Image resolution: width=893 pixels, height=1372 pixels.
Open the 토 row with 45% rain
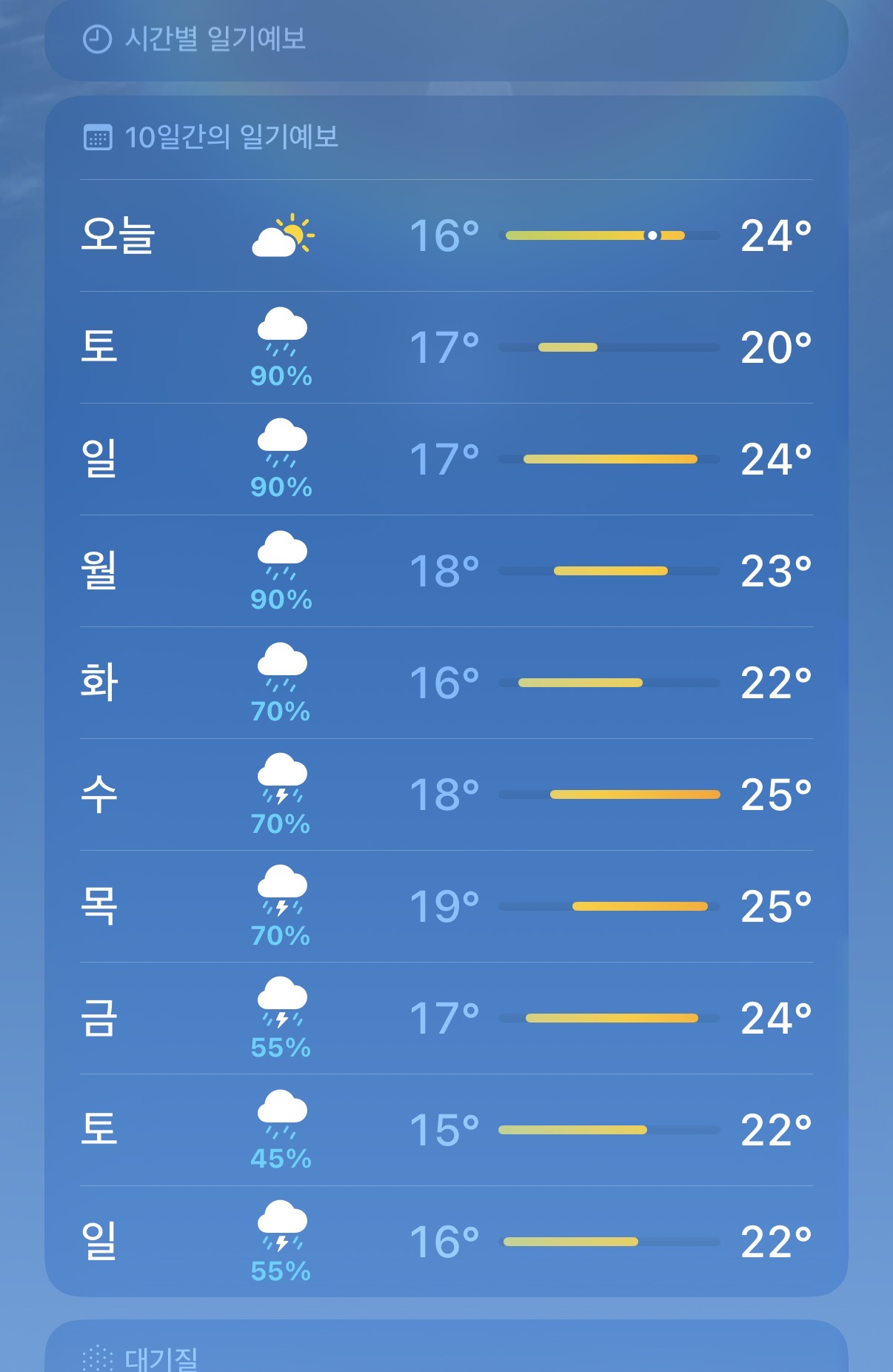(x=446, y=1130)
